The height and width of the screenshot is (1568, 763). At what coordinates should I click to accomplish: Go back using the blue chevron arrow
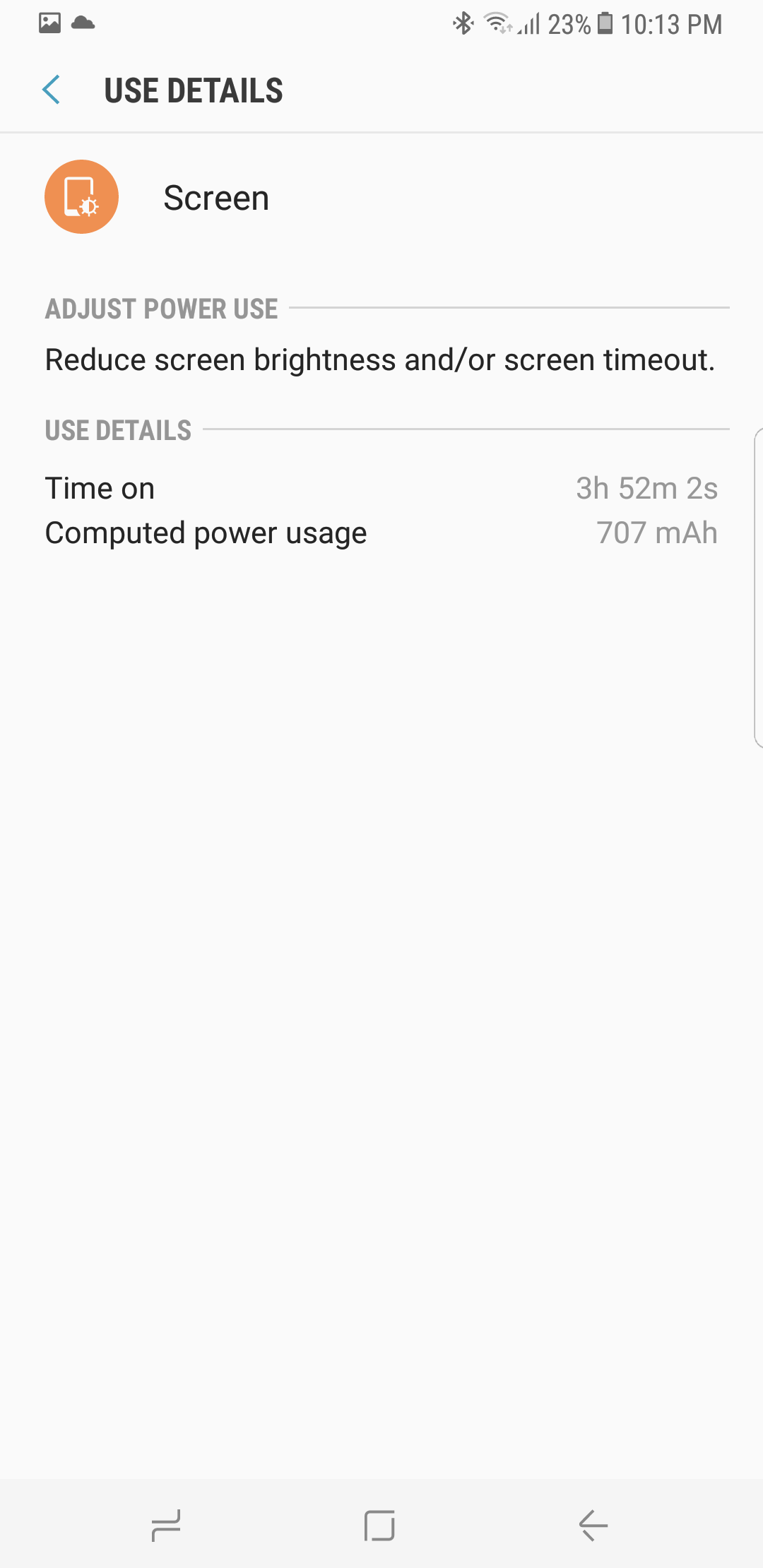click(51, 90)
